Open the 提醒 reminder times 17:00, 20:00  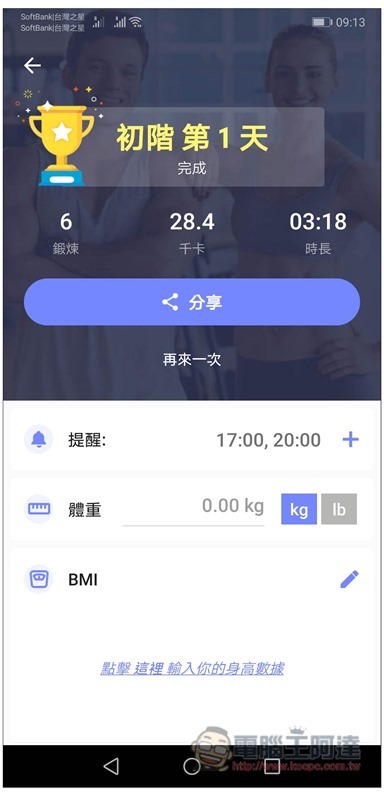click(x=269, y=440)
